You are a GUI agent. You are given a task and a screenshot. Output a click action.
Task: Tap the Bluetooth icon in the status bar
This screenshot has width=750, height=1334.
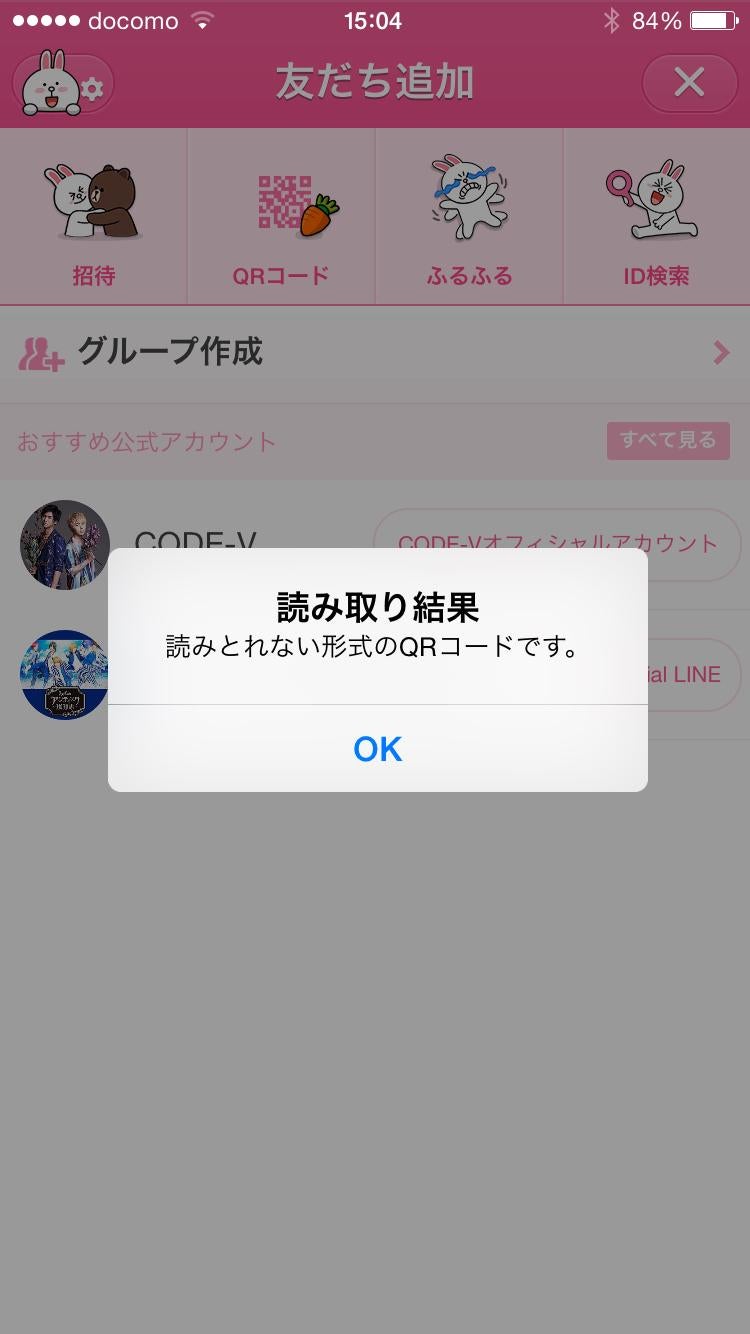pos(612,19)
